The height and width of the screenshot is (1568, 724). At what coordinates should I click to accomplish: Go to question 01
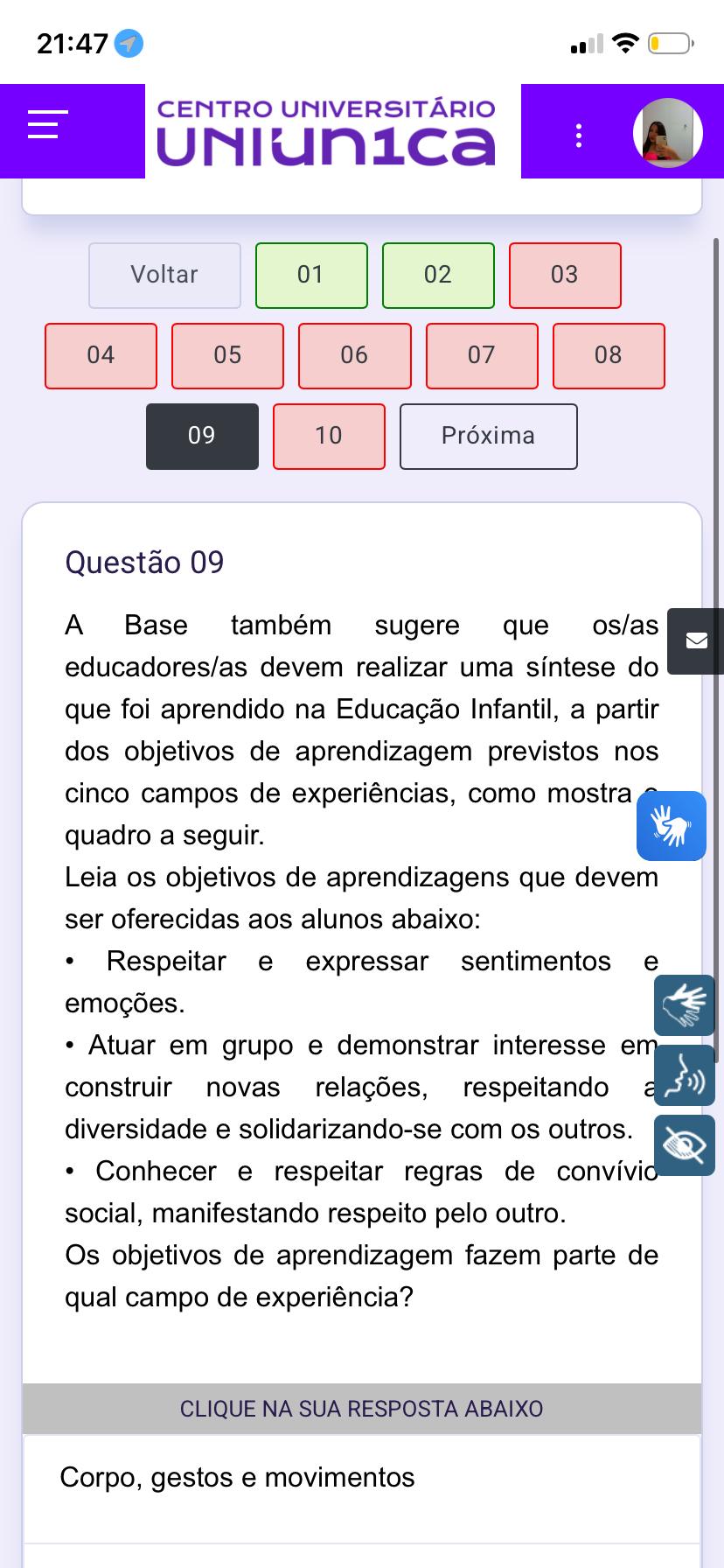311,275
